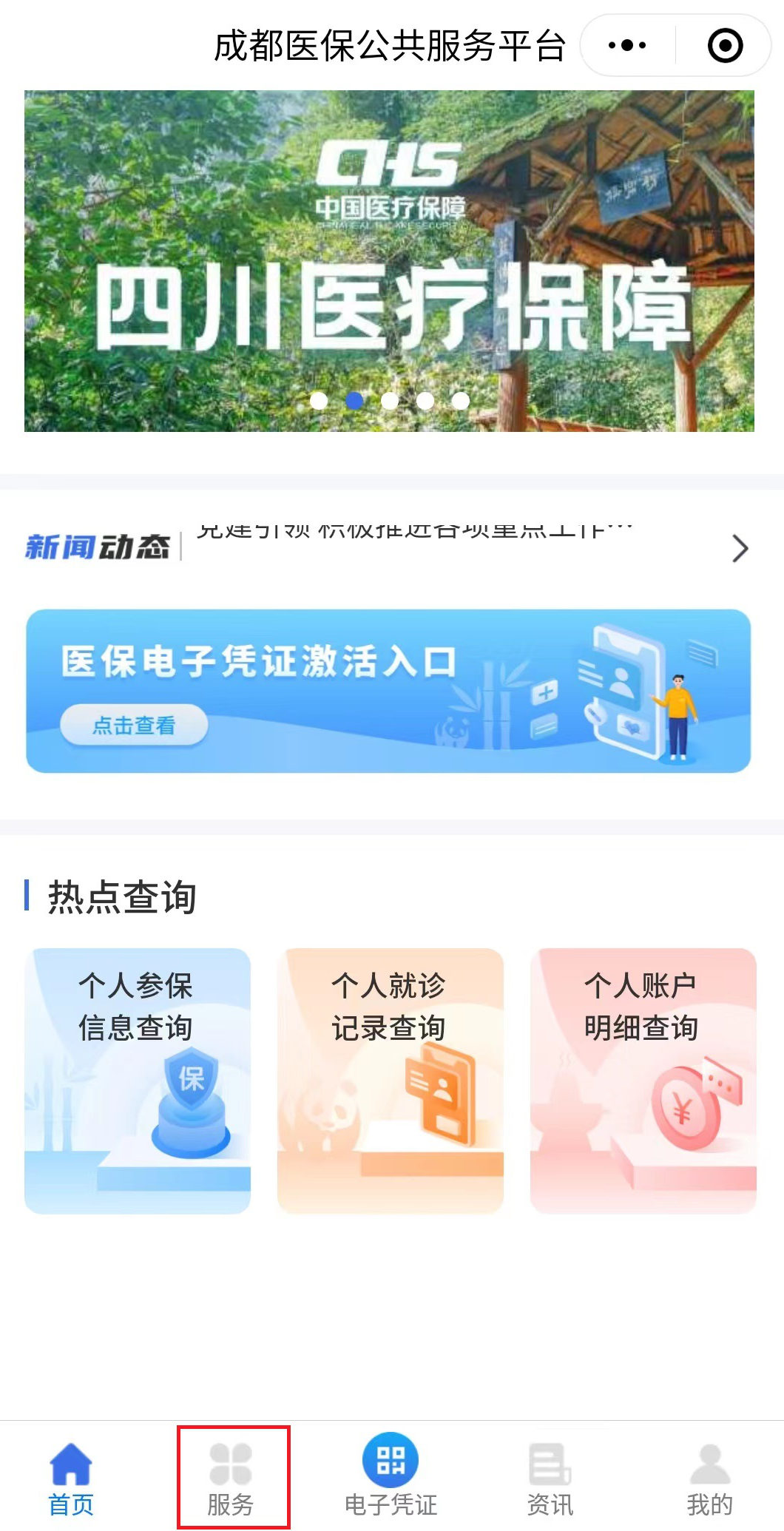This screenshot has height=1531, width=784.
Task: Open the 新闻动态 news arrow
Action: (740, 548)
